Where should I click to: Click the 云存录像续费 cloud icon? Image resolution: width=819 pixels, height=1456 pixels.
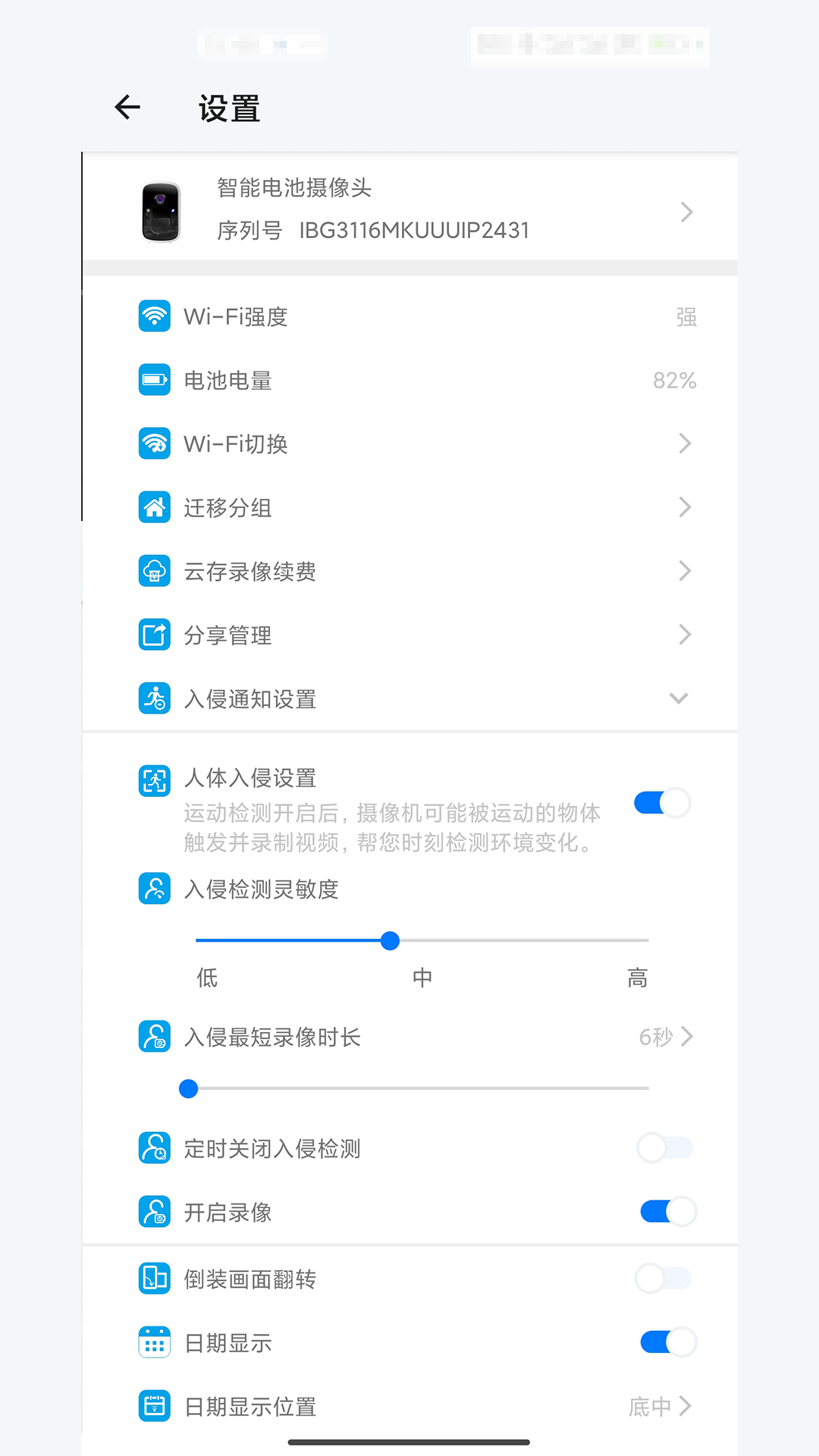[x=154, y=571]
